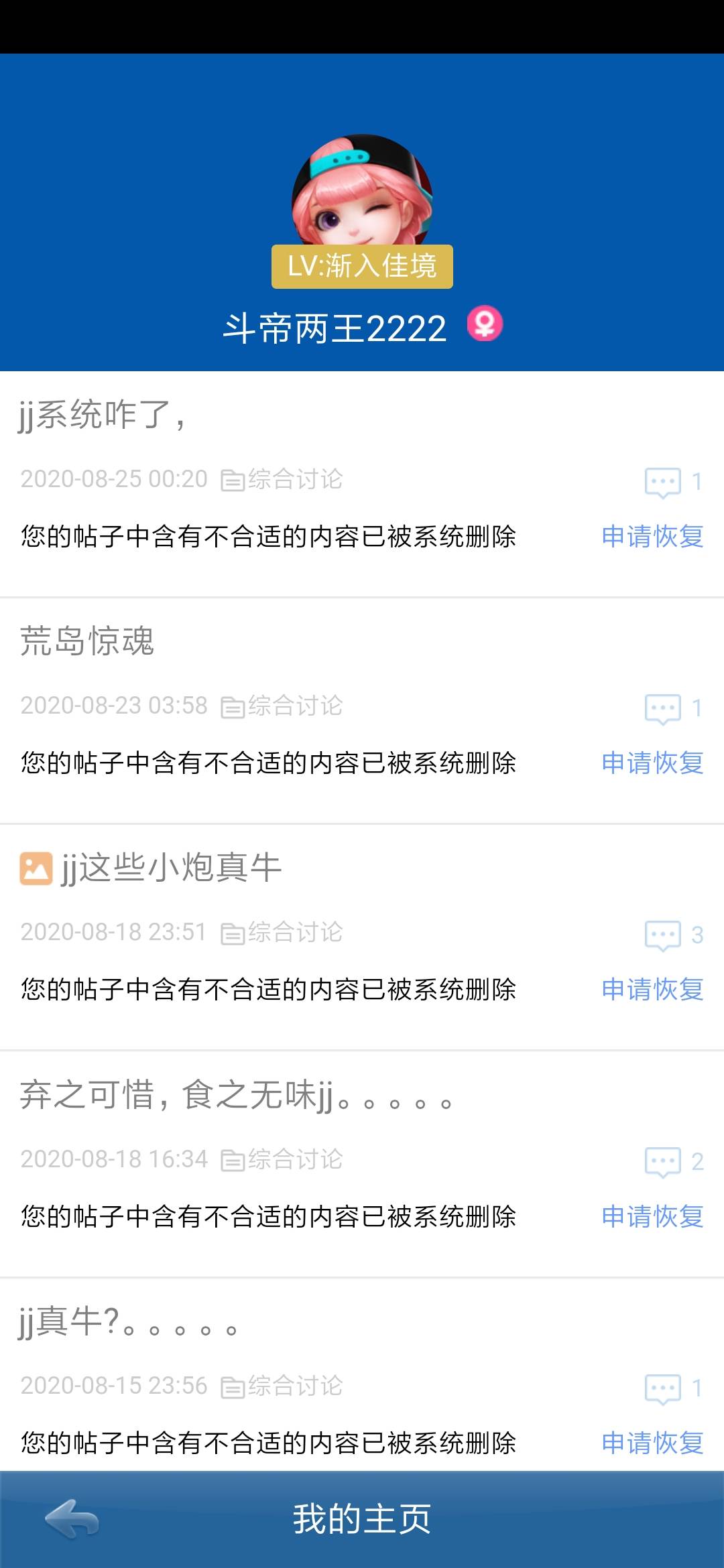Request recovery for 荒岛惊魂 post
The height and width of the screenshot is (1568, 724).
point(652,763)
